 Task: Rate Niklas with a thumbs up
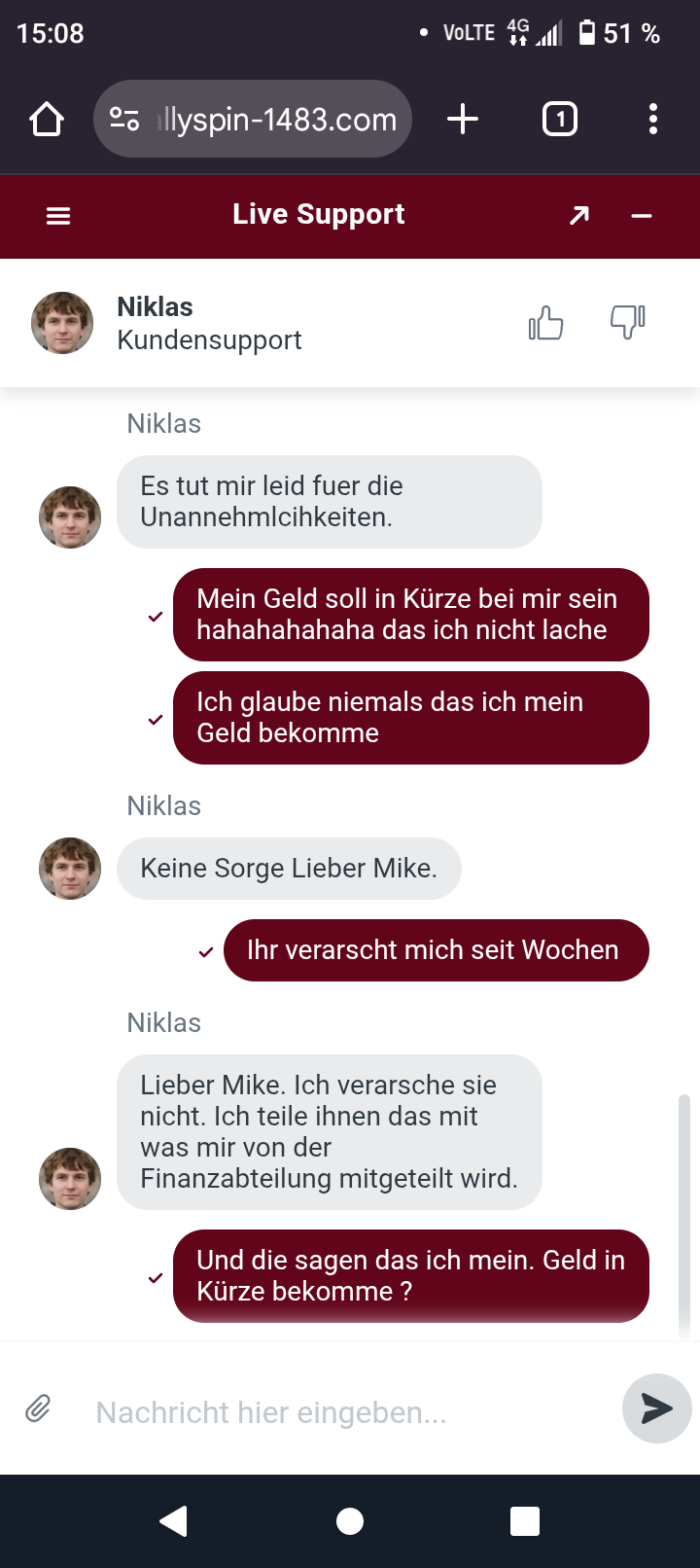point(545,323)
